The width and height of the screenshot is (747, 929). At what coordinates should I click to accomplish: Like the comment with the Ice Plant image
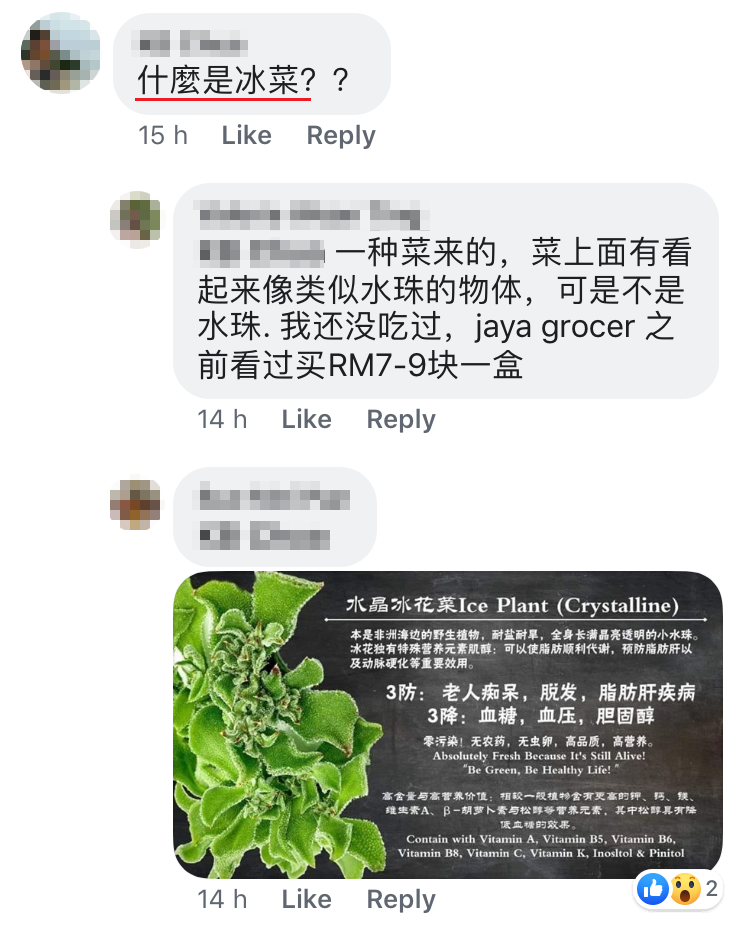tap(306, 899)
